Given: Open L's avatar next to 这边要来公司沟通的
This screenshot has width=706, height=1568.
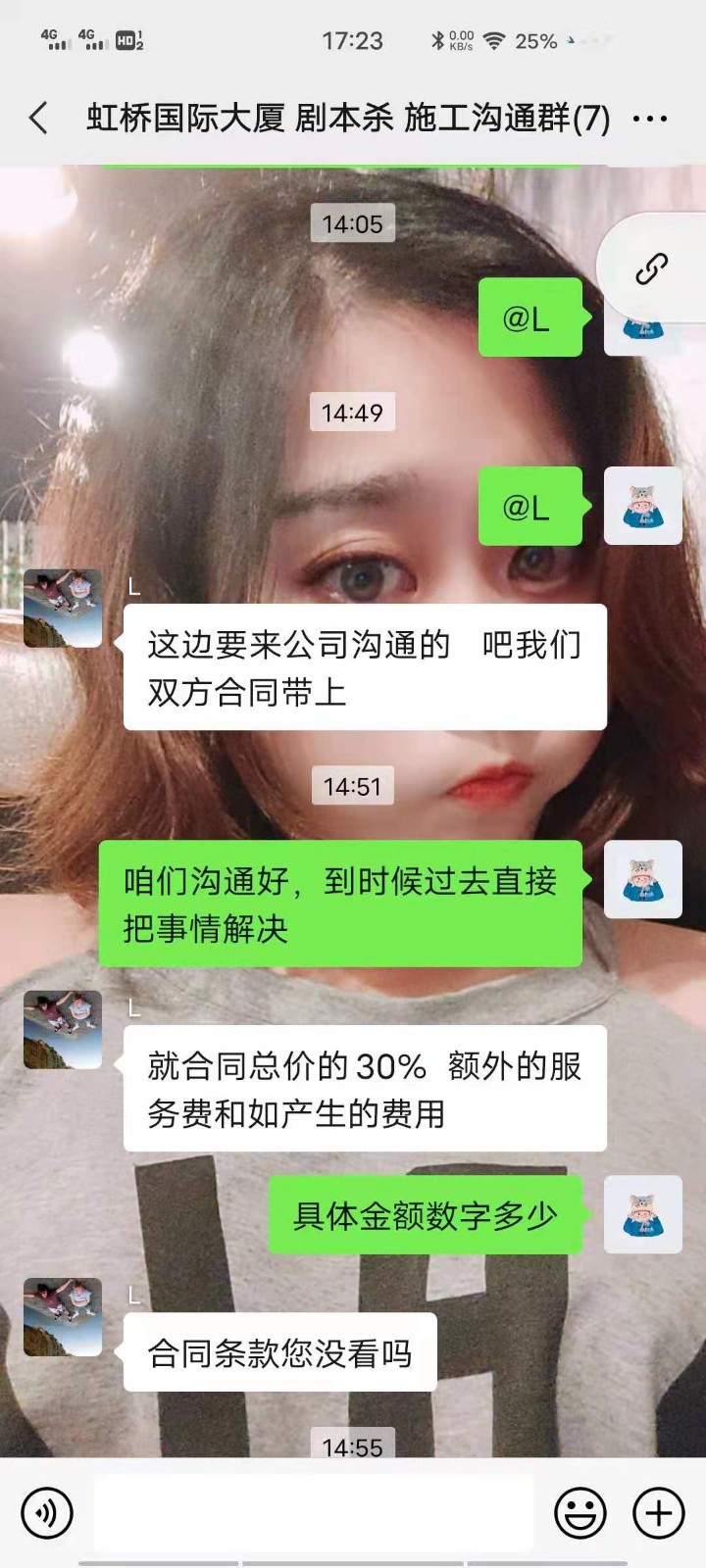Looking at the screenshot, I should (63, 608).
